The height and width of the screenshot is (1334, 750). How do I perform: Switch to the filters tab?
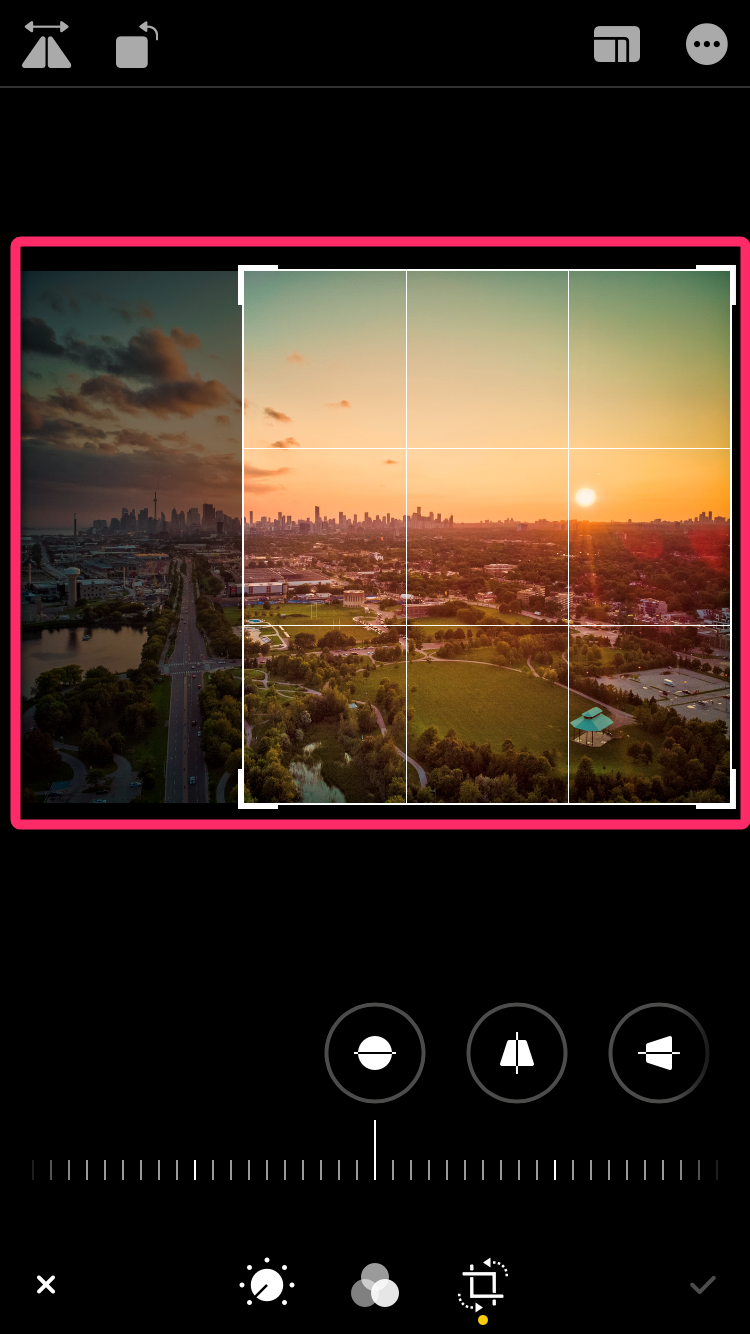pyautogui.click(x=375, y=1285)
